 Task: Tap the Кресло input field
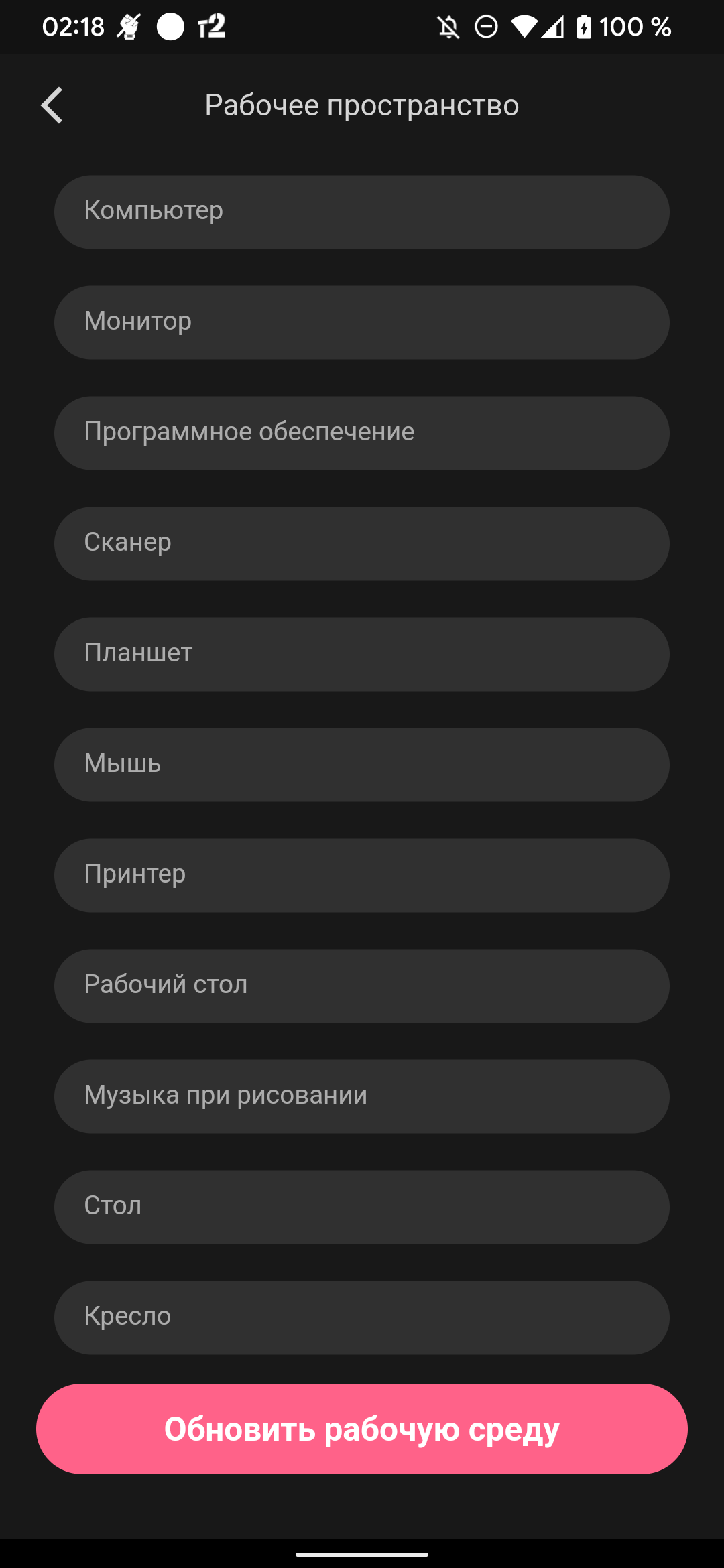point(362,1317)
